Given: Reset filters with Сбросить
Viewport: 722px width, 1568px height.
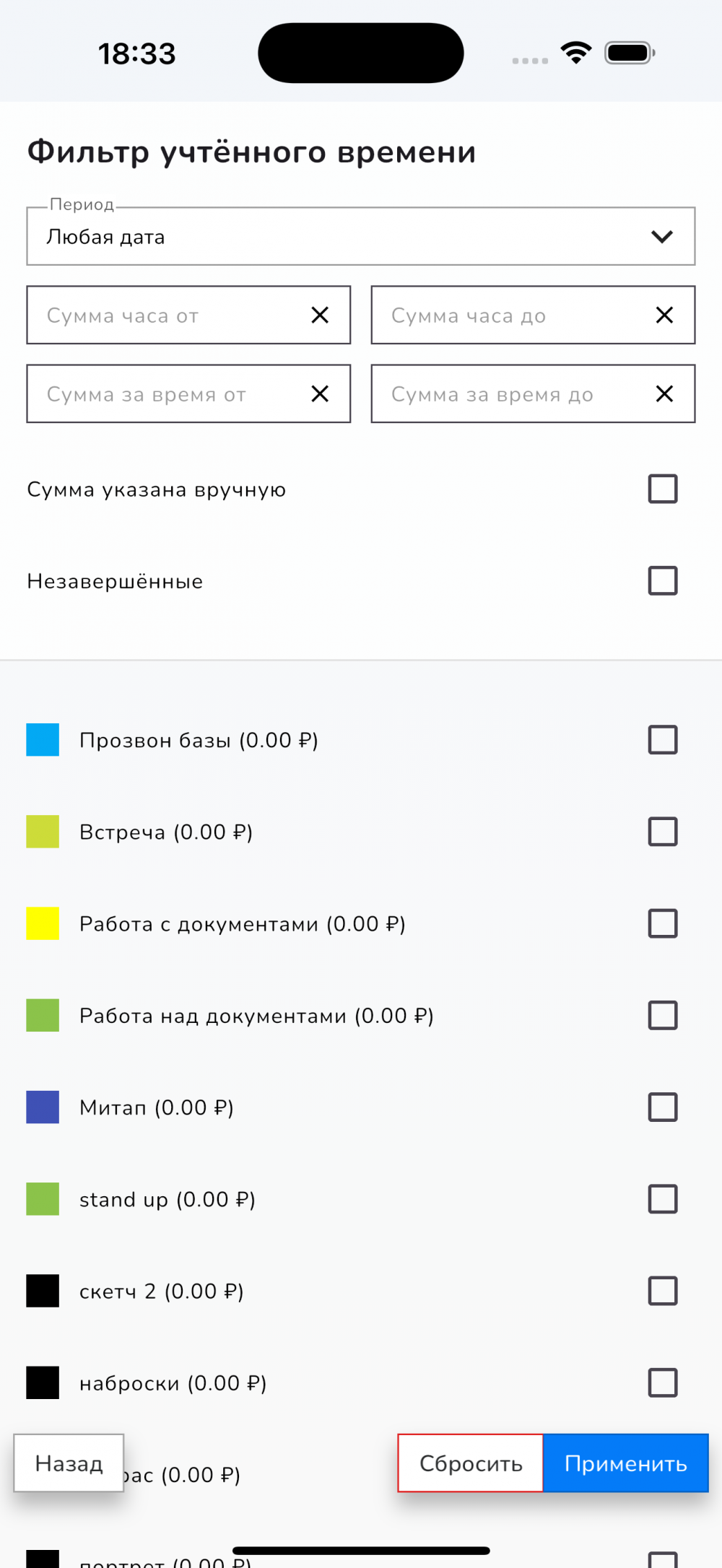Looking at the screenshot, I should [471, 1463].
